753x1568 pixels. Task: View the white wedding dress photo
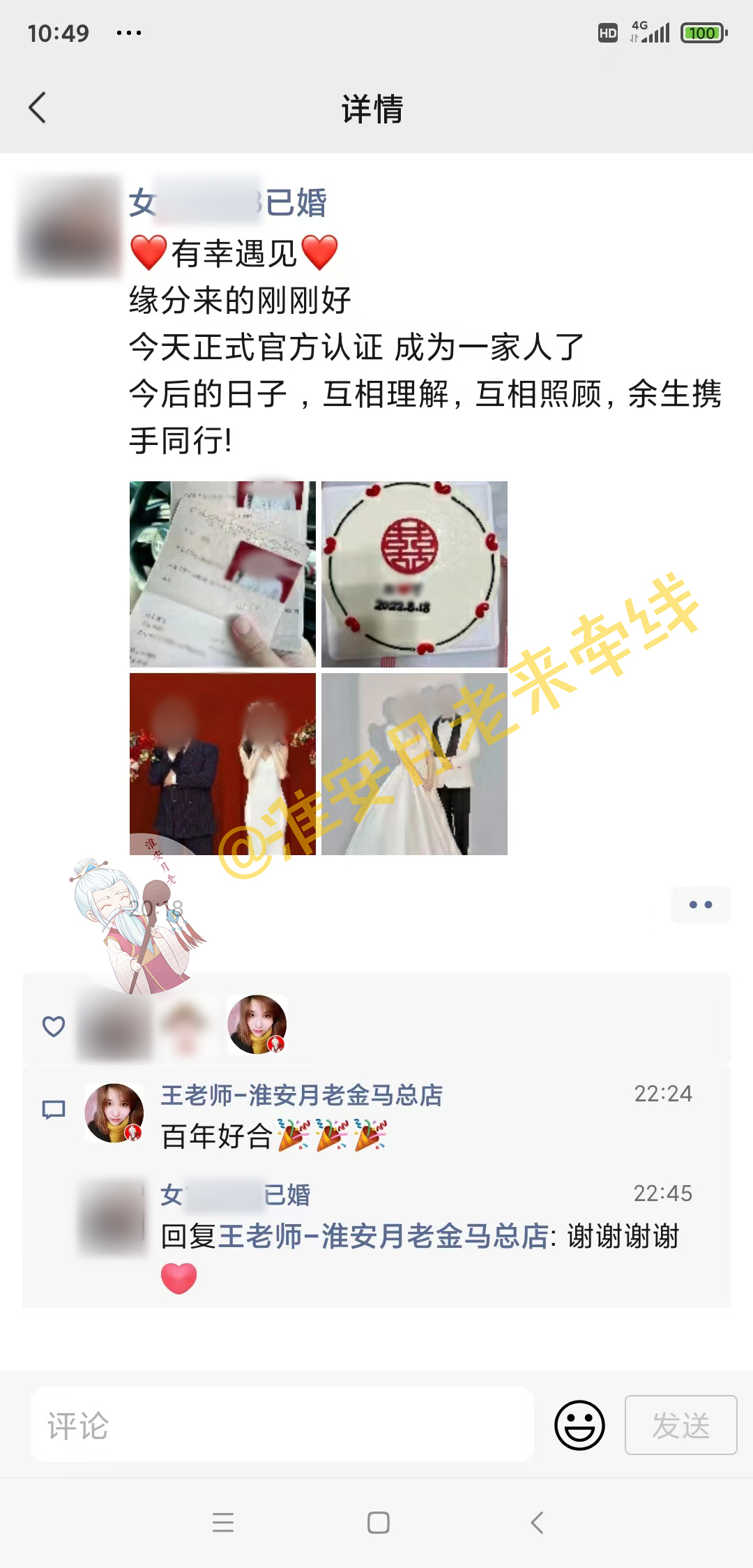point(414,764)
